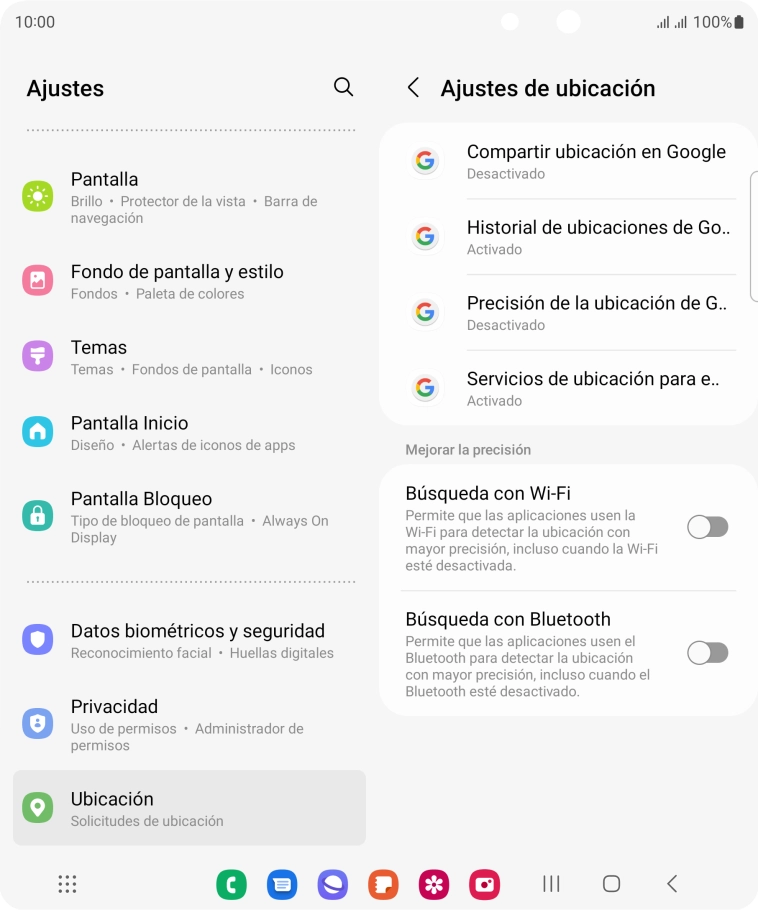Open Compartir ubicación en Google
758x910 pixels.
pyautogui.click(x=567, y=161)
